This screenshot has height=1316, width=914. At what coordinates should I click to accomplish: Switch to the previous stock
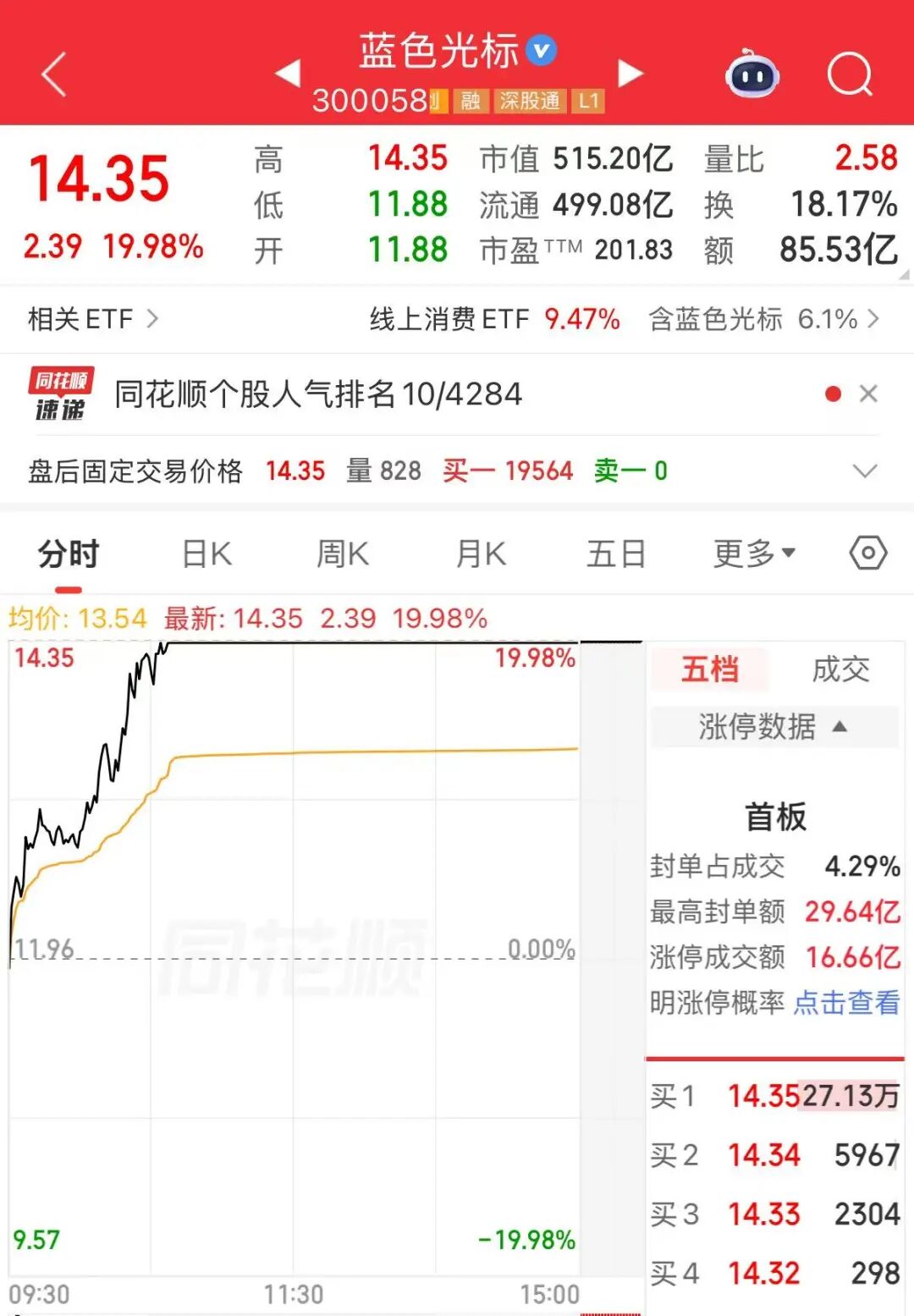click(289, 73)
